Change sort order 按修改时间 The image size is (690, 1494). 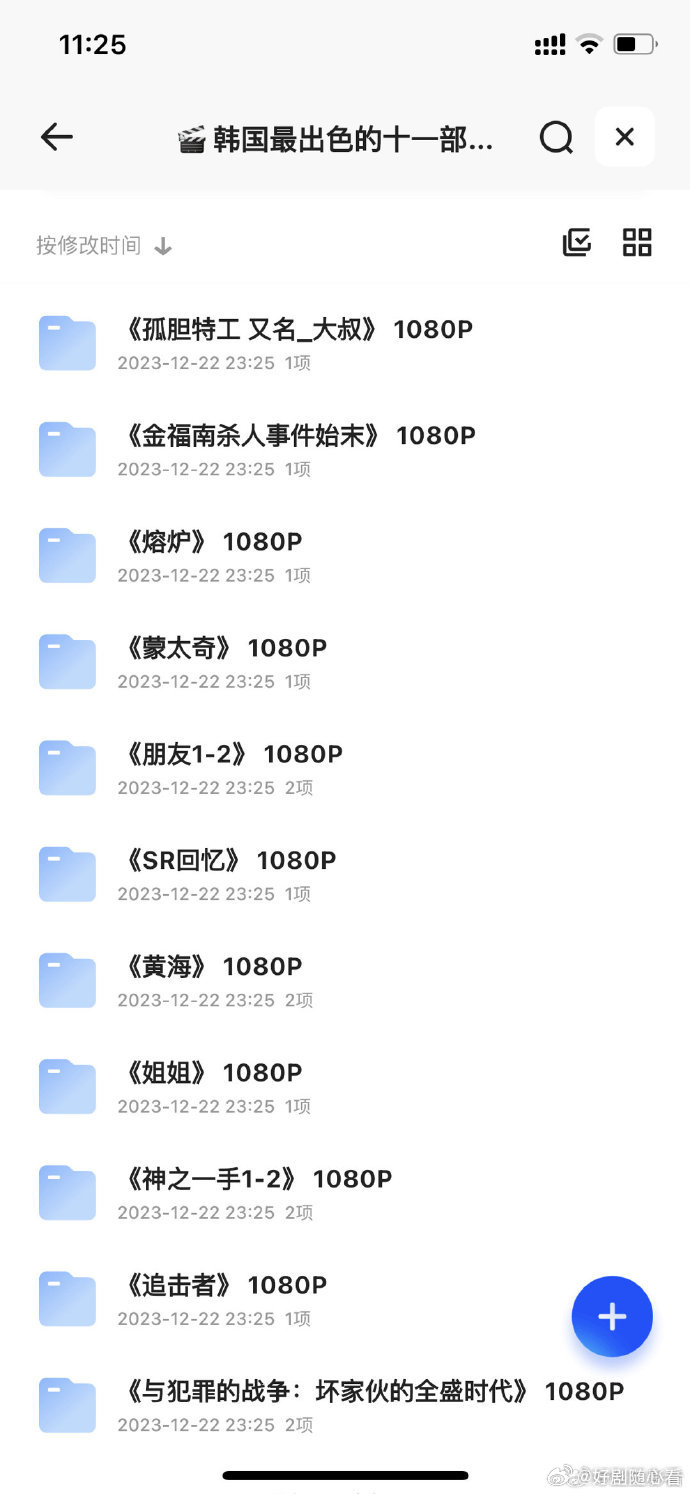[104, 245]
